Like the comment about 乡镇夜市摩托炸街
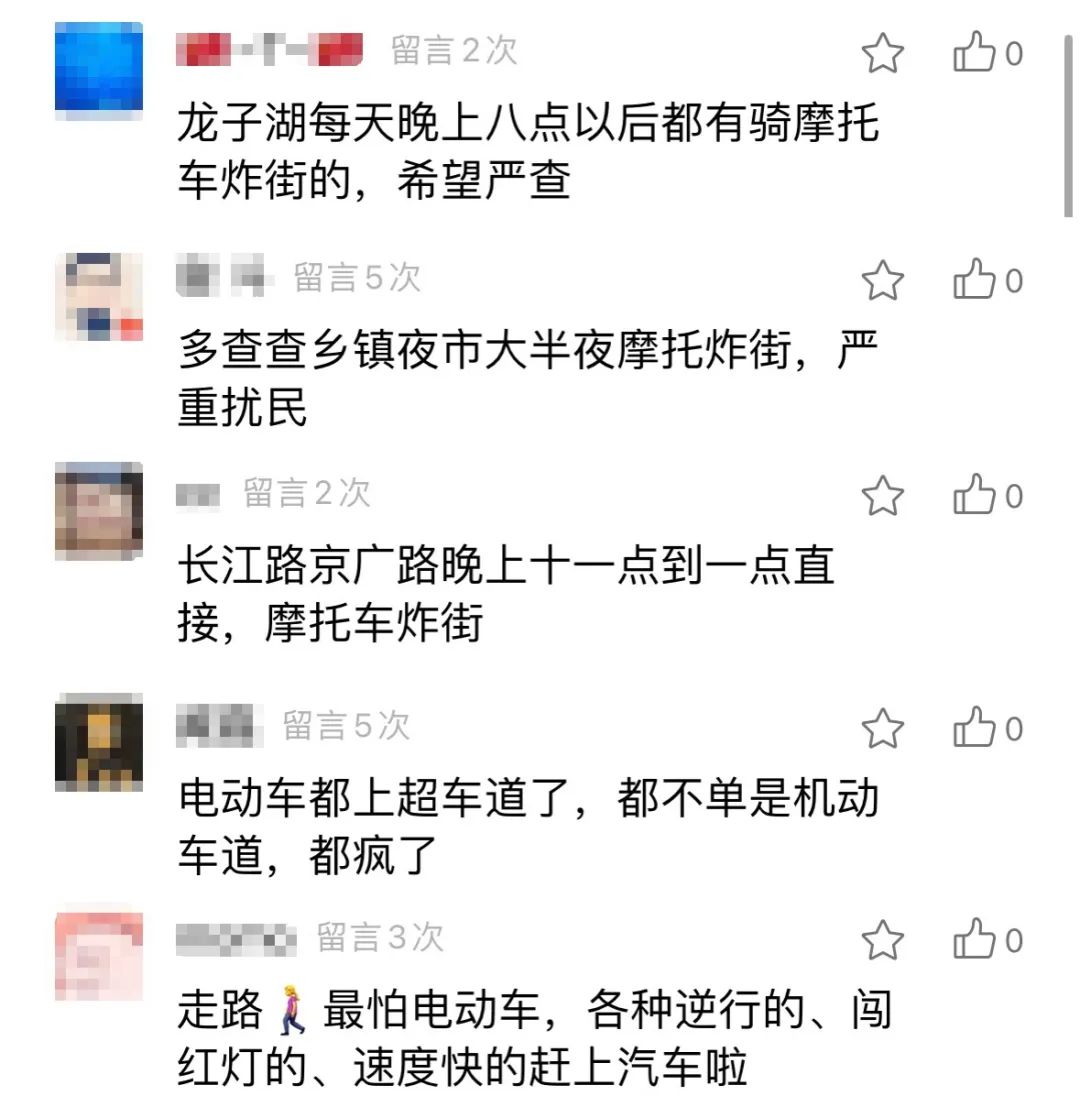Image resolution: width=1080 pixels, height=1107 pixels. [x=974, y=280]
